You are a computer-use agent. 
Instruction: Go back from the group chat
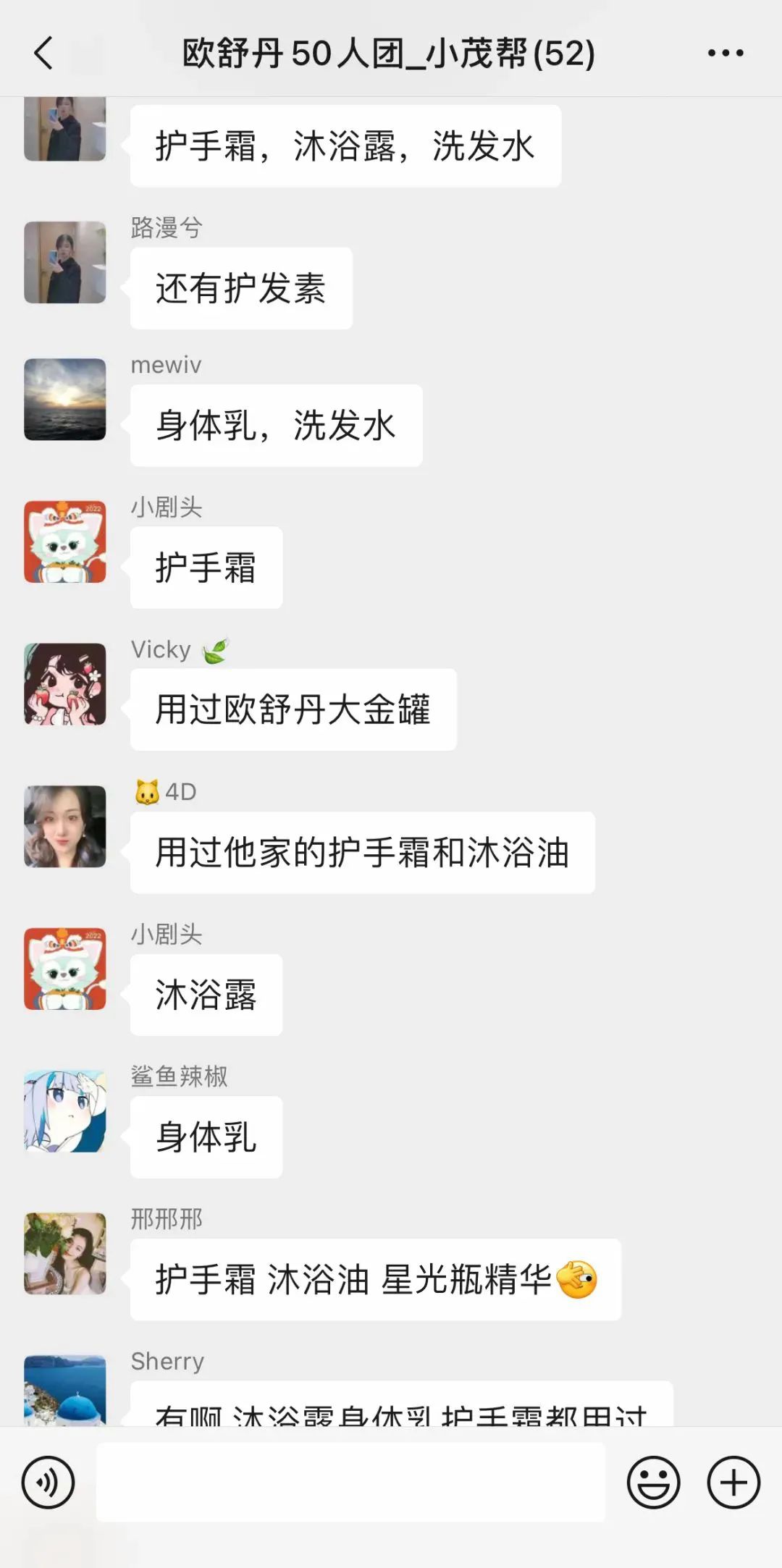pos(43,53)
